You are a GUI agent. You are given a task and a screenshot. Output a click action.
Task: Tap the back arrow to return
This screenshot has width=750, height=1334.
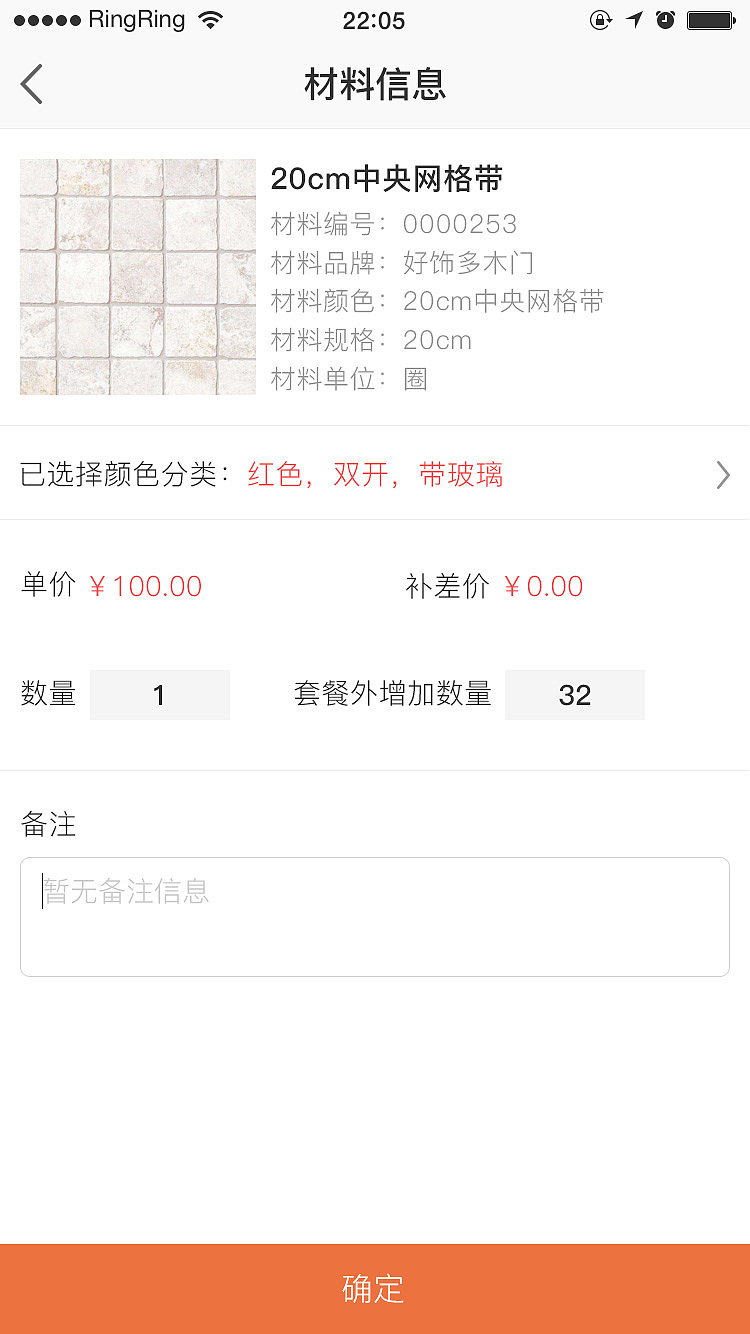click(x=30, y=84)
